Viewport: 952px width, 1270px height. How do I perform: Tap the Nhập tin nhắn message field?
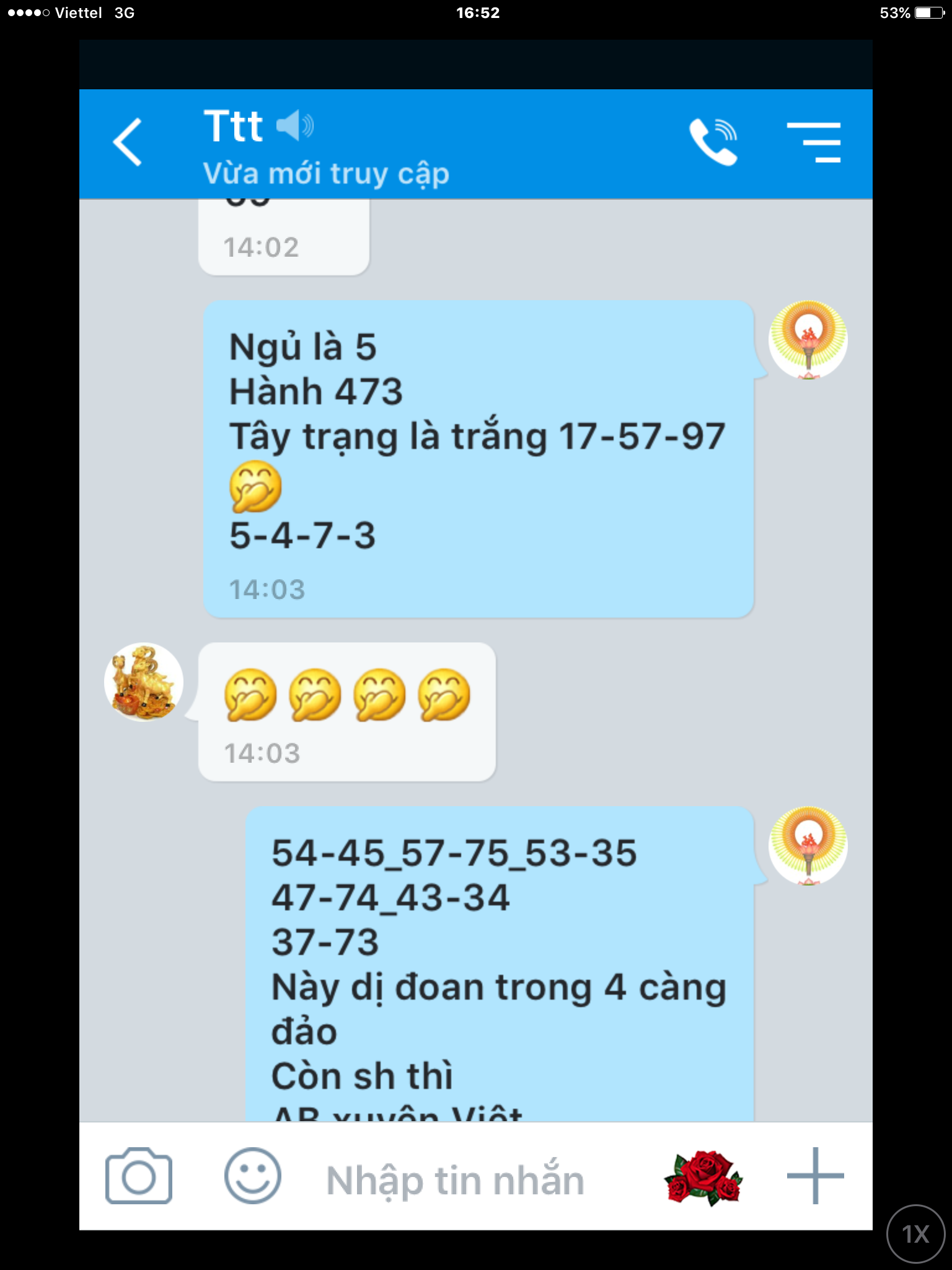(456, 1179)
